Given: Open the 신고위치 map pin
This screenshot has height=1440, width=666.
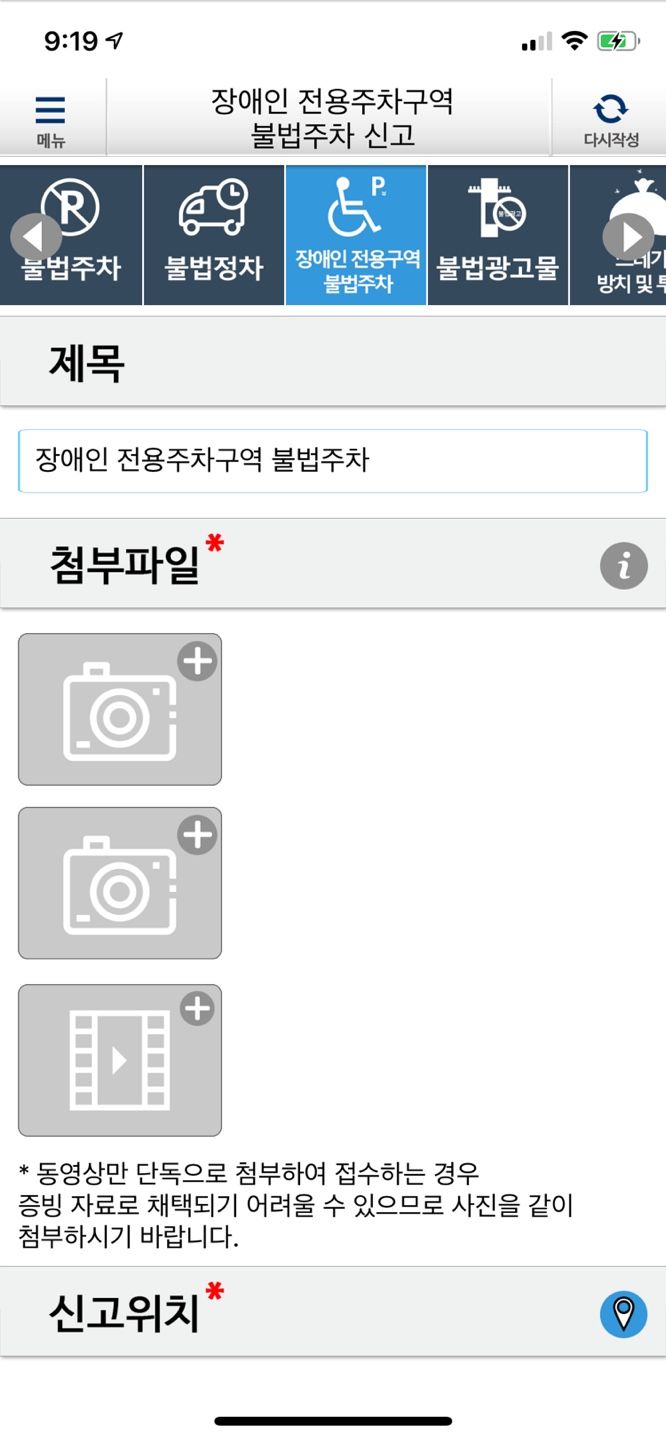Looking at the screenshot, I should click(623, 1313).
